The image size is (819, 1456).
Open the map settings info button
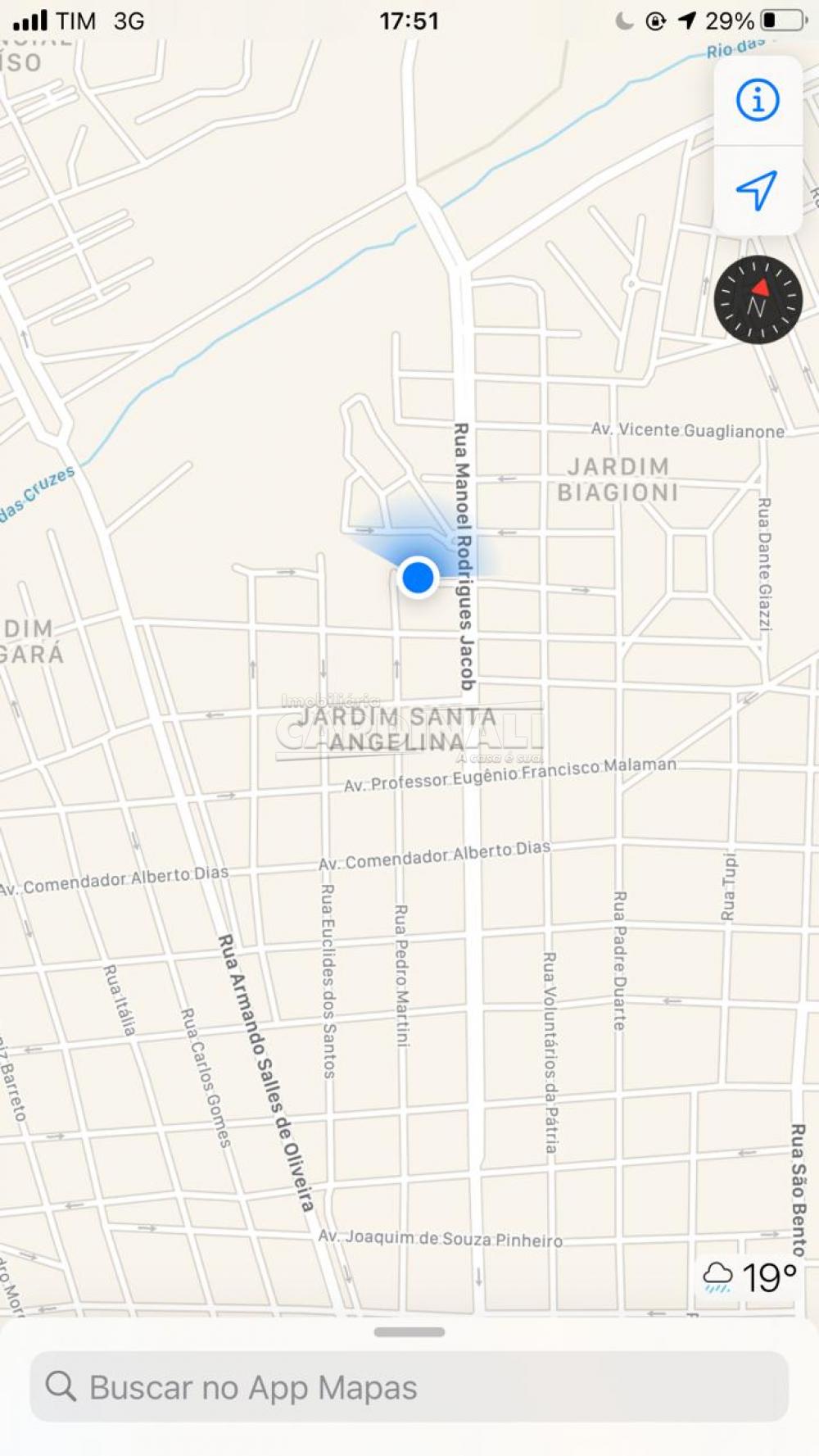(x=758, y=101)
